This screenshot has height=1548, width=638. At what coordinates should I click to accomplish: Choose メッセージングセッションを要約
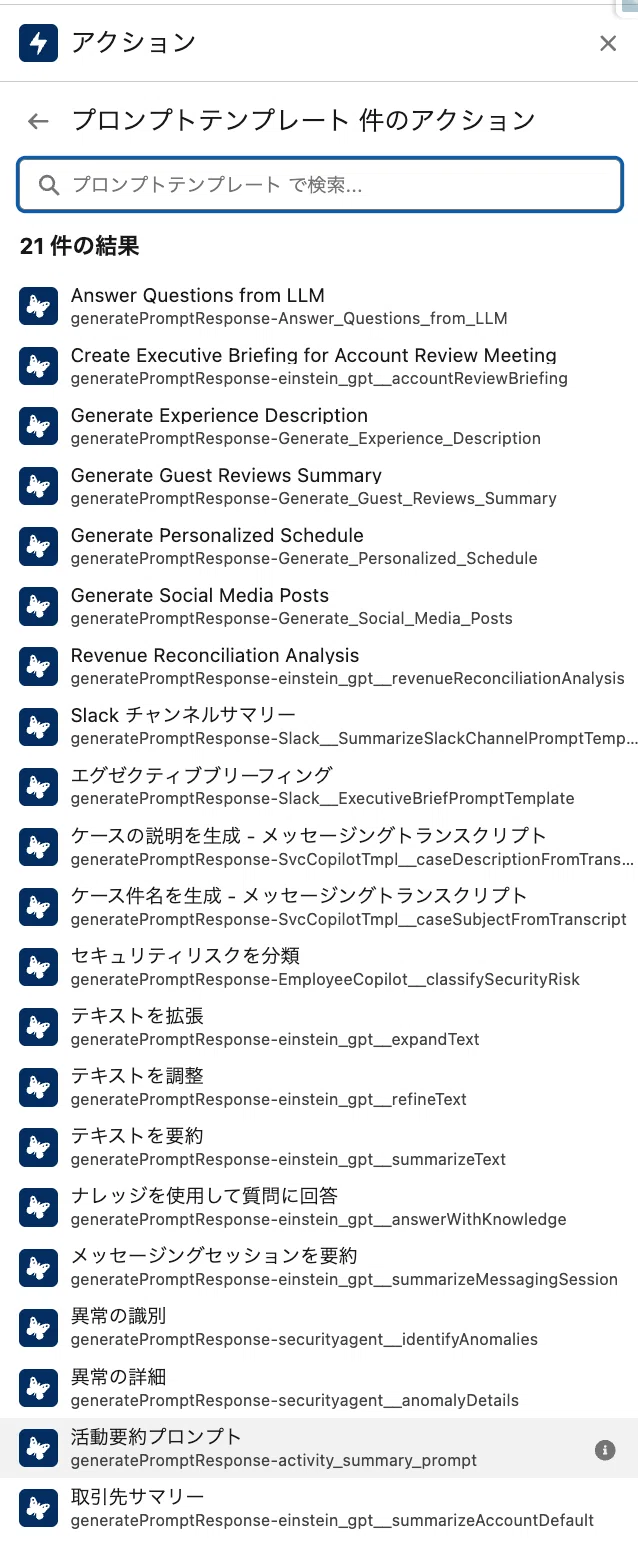click(319, 1267)
